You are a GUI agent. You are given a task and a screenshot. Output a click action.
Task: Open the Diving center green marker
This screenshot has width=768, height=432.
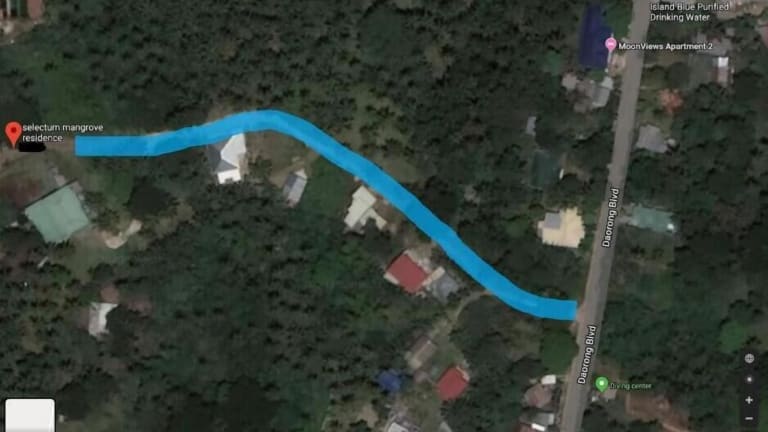click(601, 383)
